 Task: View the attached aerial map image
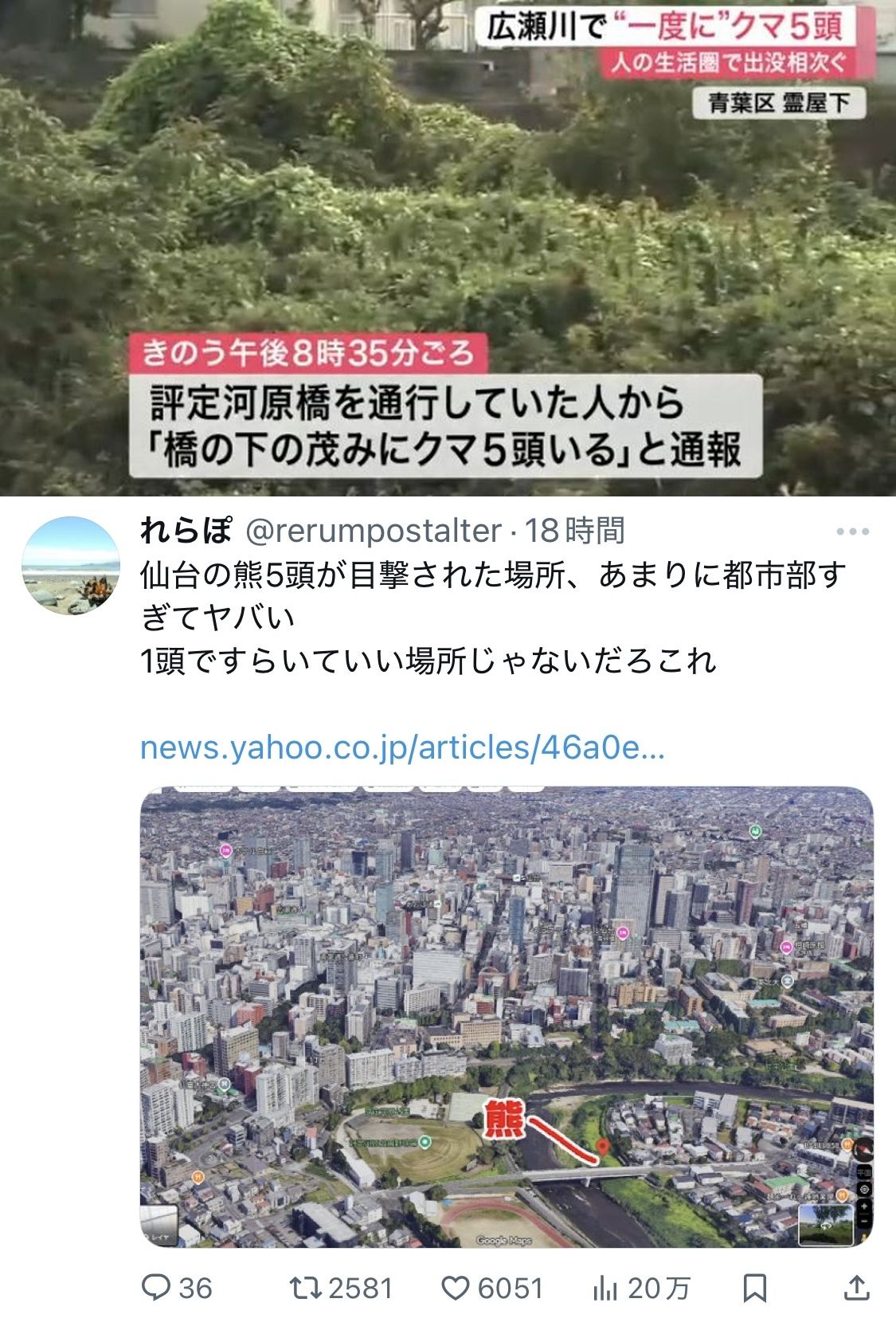click(x=507, y=1016)
